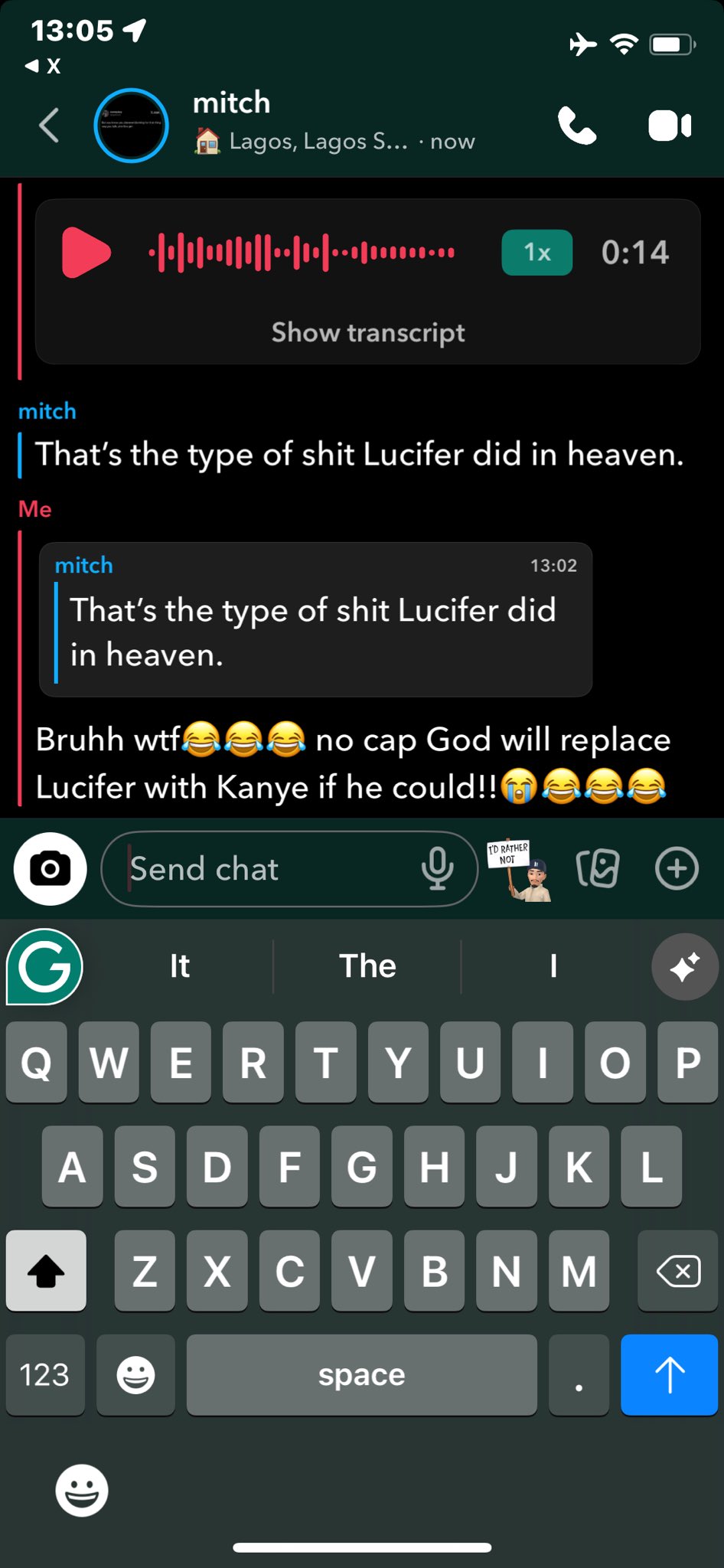The height and width of the screenshot is (1568, 724).
Task: Open the quoted mitch message from 13:02
Action: tap(315, 620)
